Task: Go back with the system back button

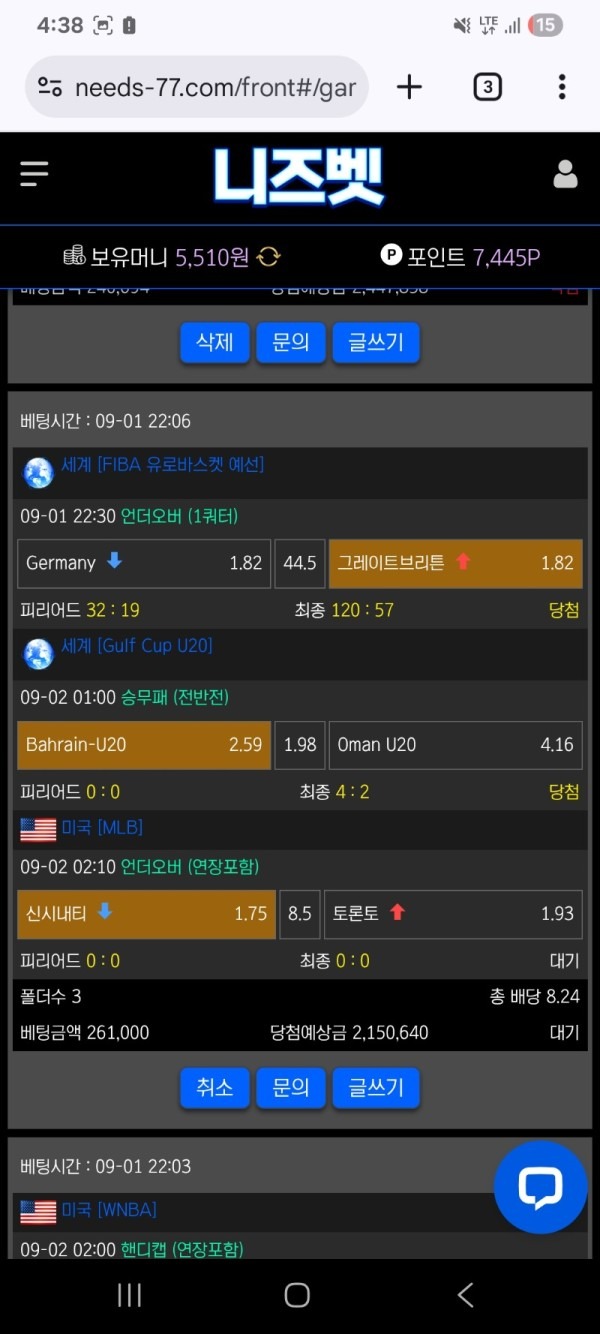Action: click(x=465, y=1295)
